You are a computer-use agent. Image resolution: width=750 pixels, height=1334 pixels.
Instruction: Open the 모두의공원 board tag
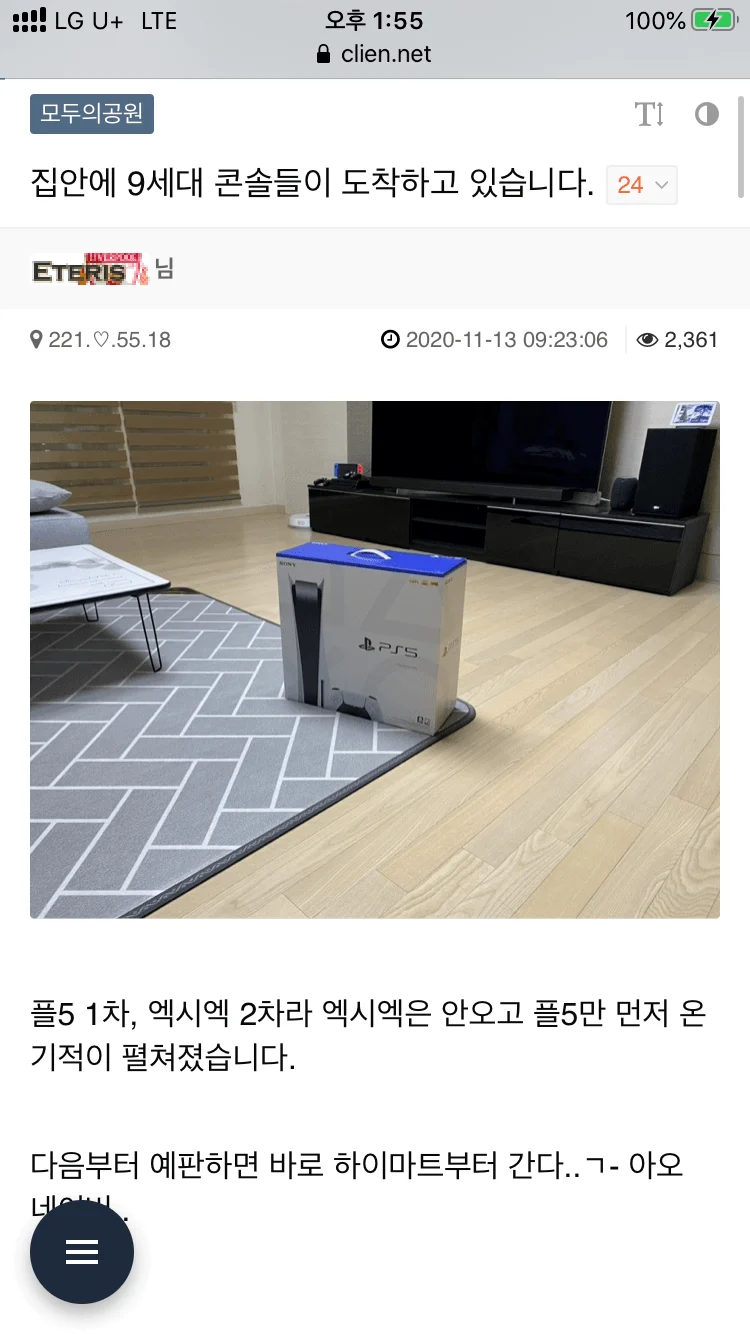click(92, 115)
